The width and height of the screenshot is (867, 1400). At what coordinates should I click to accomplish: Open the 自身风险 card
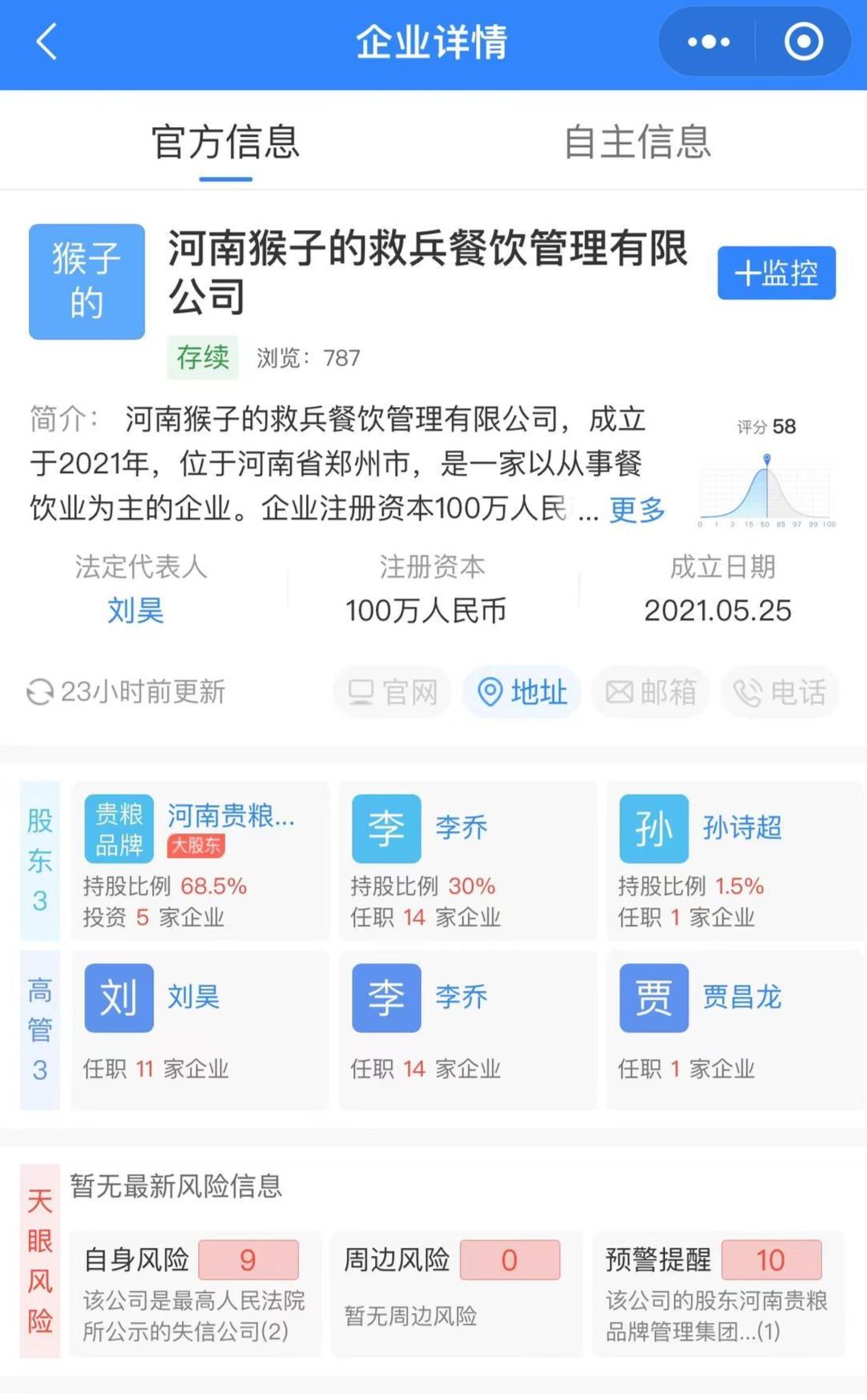click(x=195, y=1293)
